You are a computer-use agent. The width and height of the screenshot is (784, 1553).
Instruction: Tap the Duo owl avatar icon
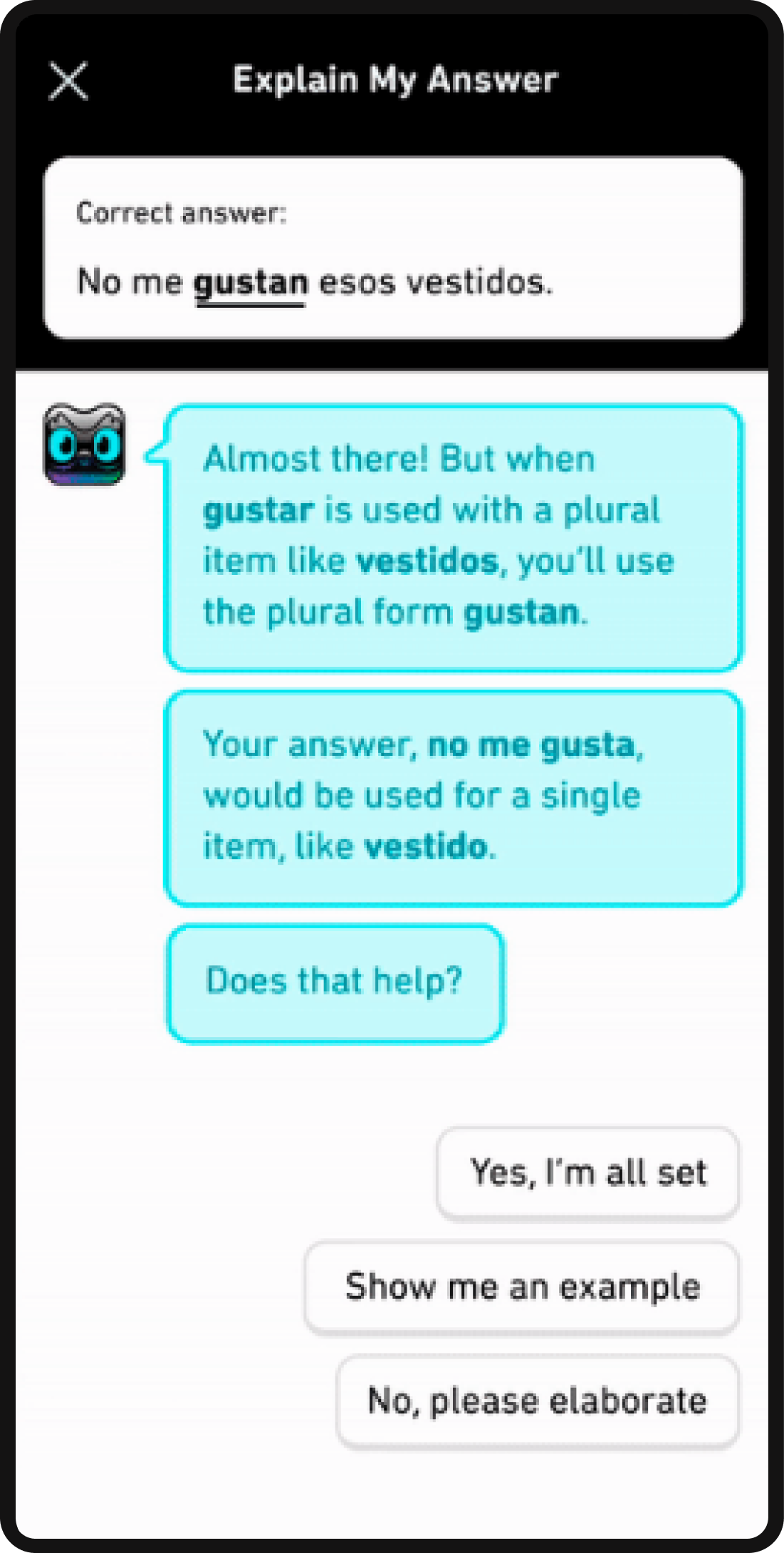pos(84,445)
